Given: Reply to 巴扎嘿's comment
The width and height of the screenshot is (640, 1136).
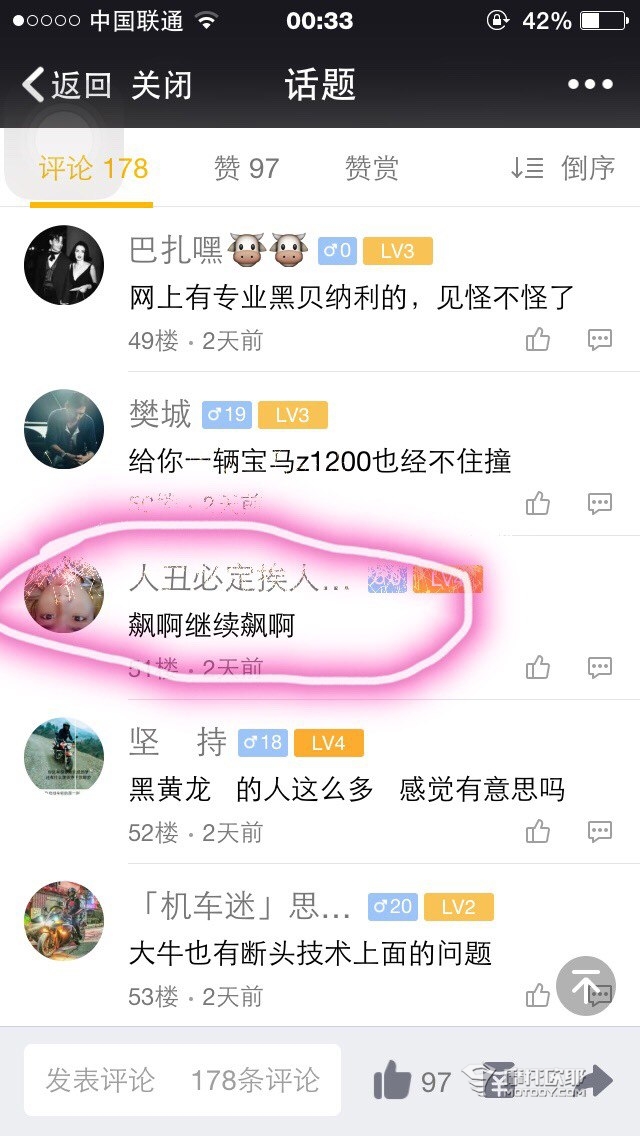Looking at the screenshot, I should [x=600, y=340].
